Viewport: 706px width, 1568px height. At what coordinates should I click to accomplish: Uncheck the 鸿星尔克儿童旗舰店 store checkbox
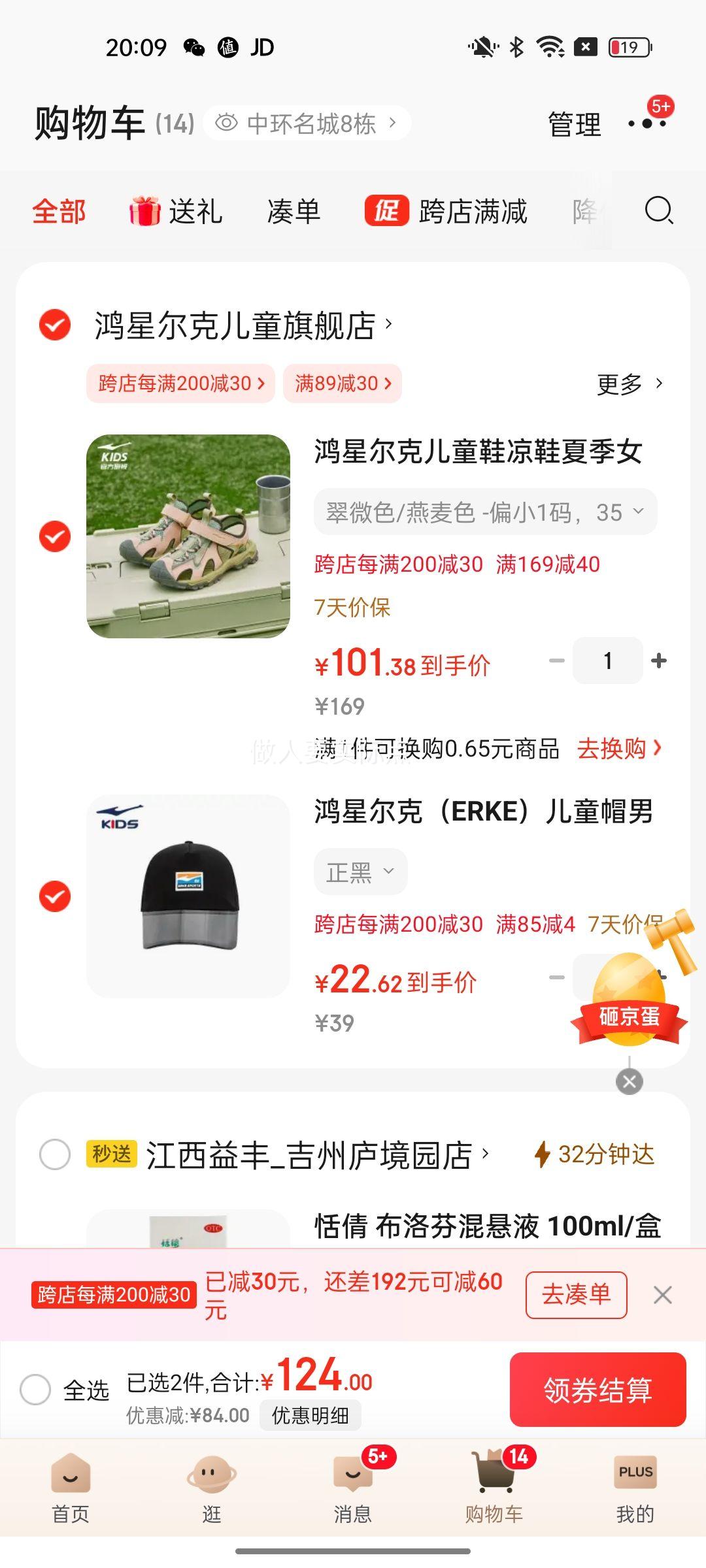pyautogui.click(x=55, y=325)
